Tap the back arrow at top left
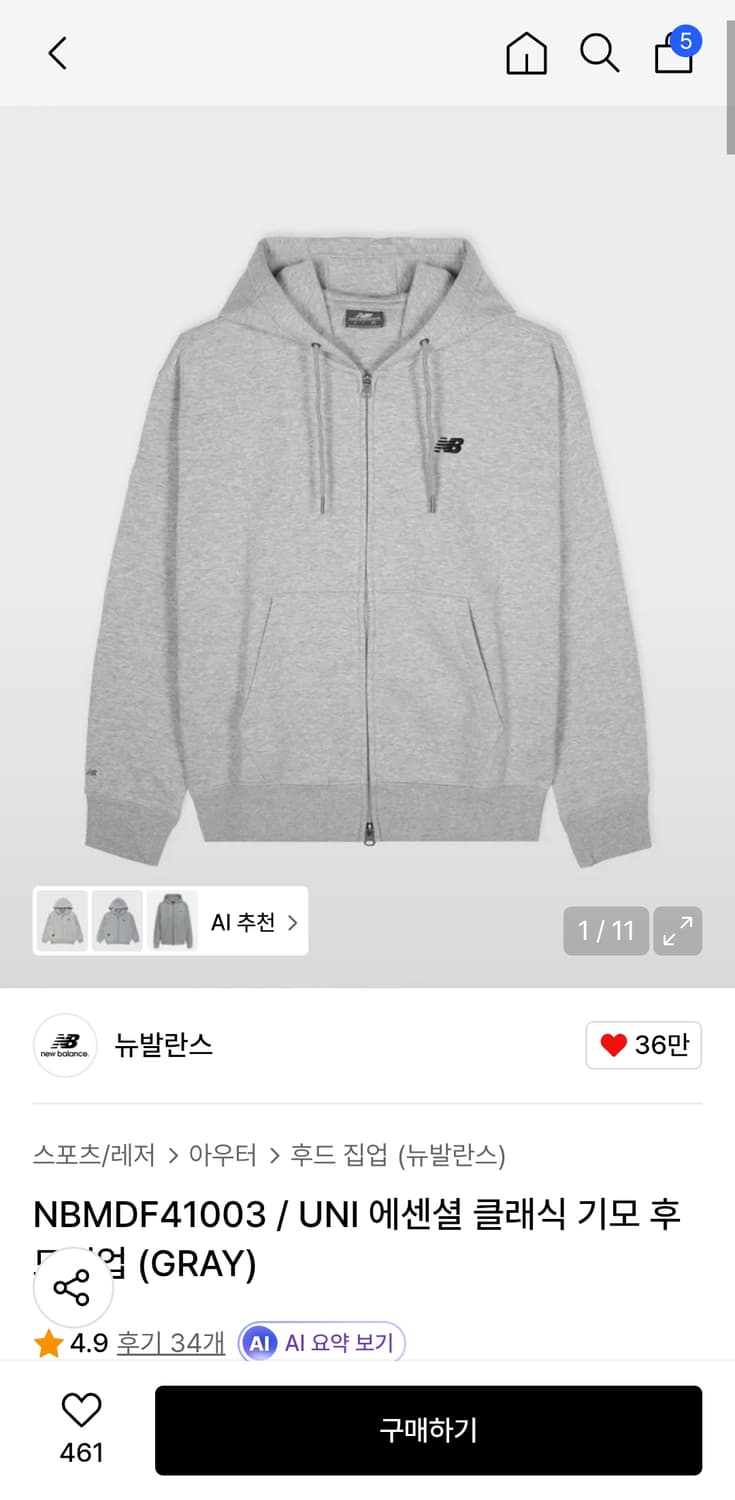The height and width of the screenshot is (1500, 735). point(57,55)
